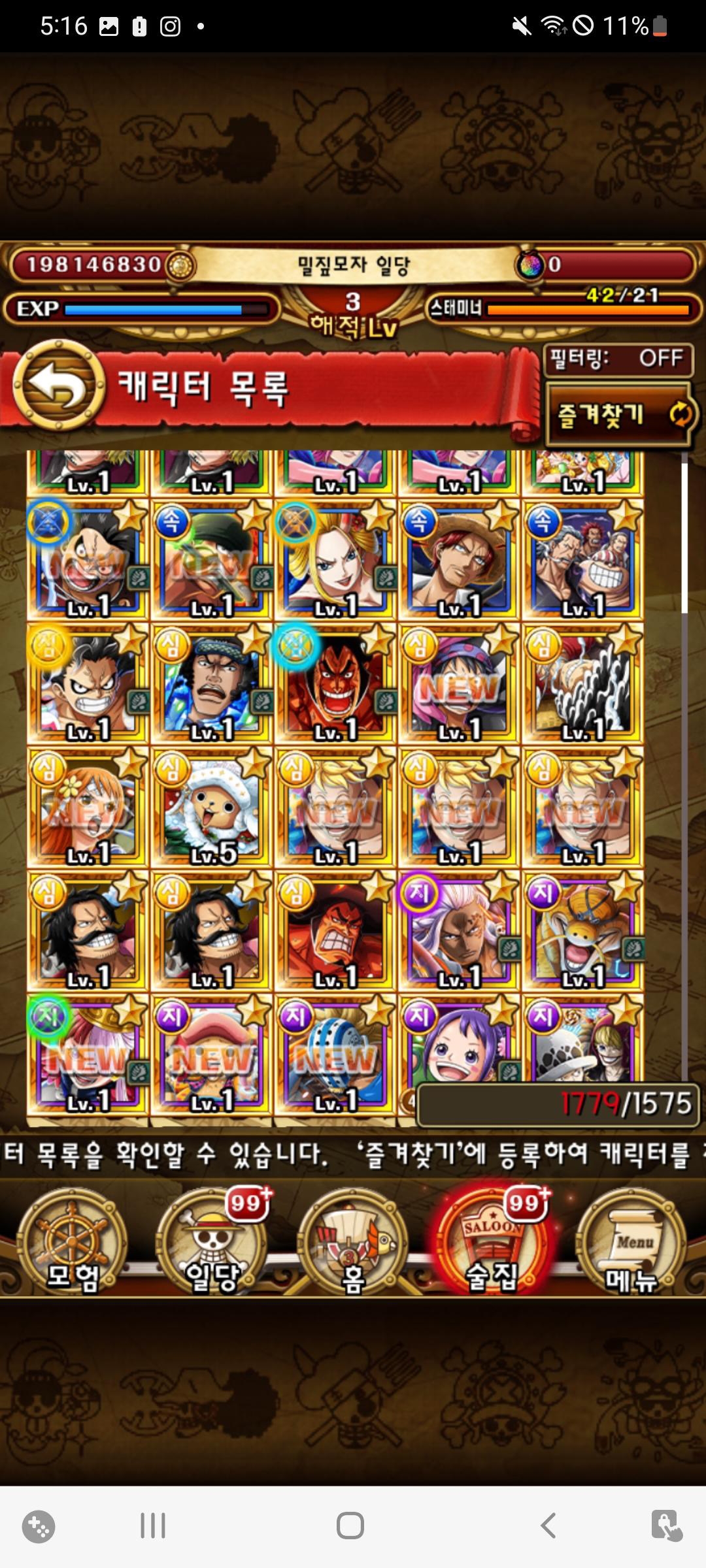Go to the 홈 tab

pos(353,1243)
